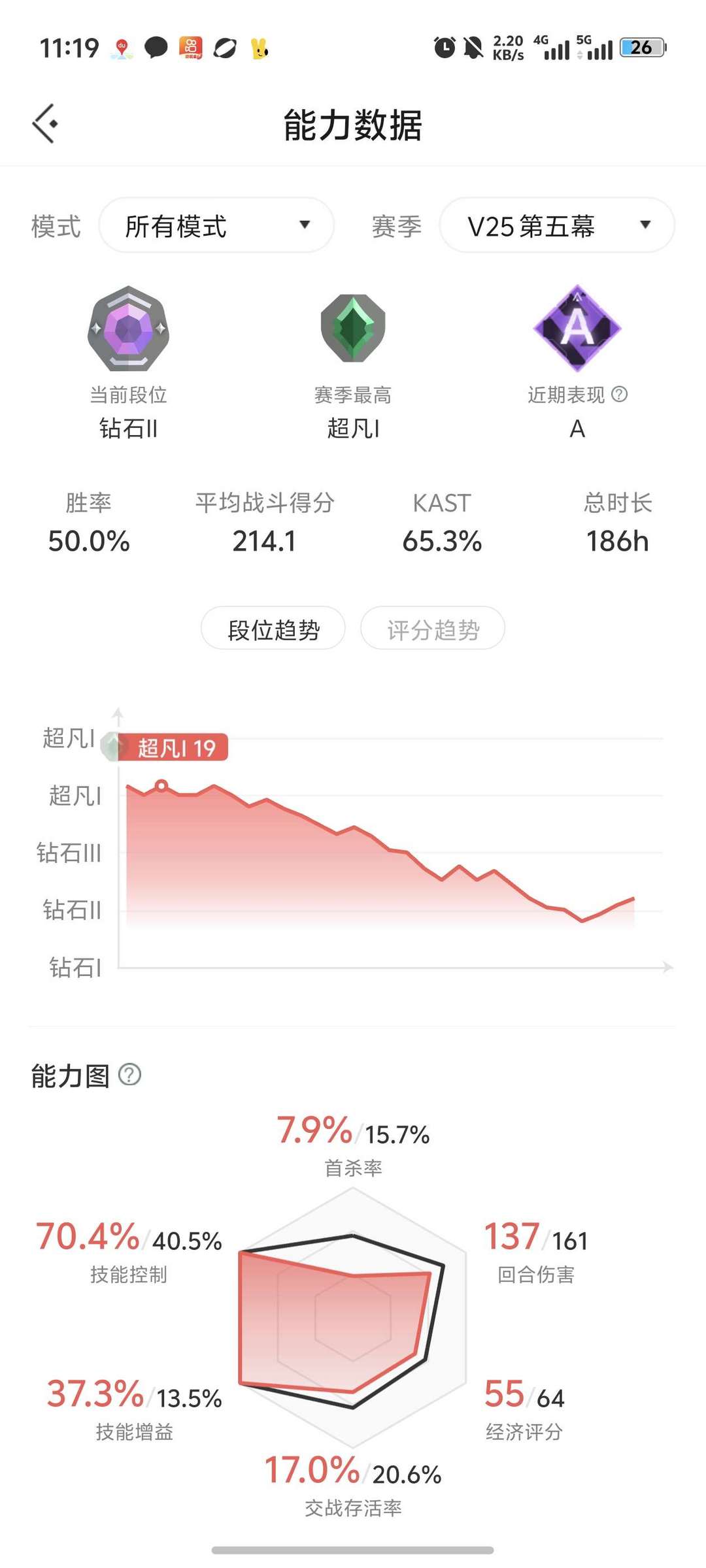The height and width of the screenshot is (1568, 706).
Task: Open the 模式 dropdown showing 所有模式
Action: tap(216, 225)
